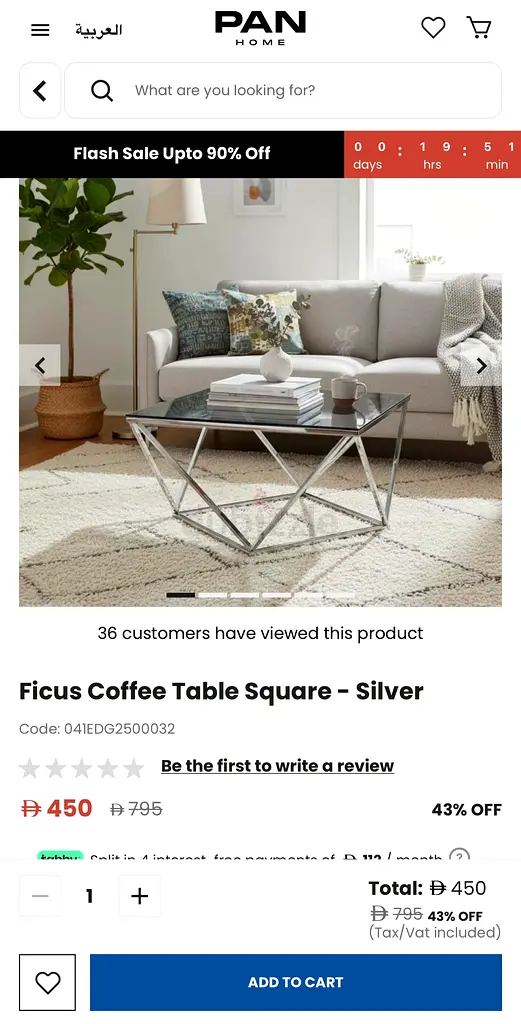Open the hamburger menu

(40, 30)
